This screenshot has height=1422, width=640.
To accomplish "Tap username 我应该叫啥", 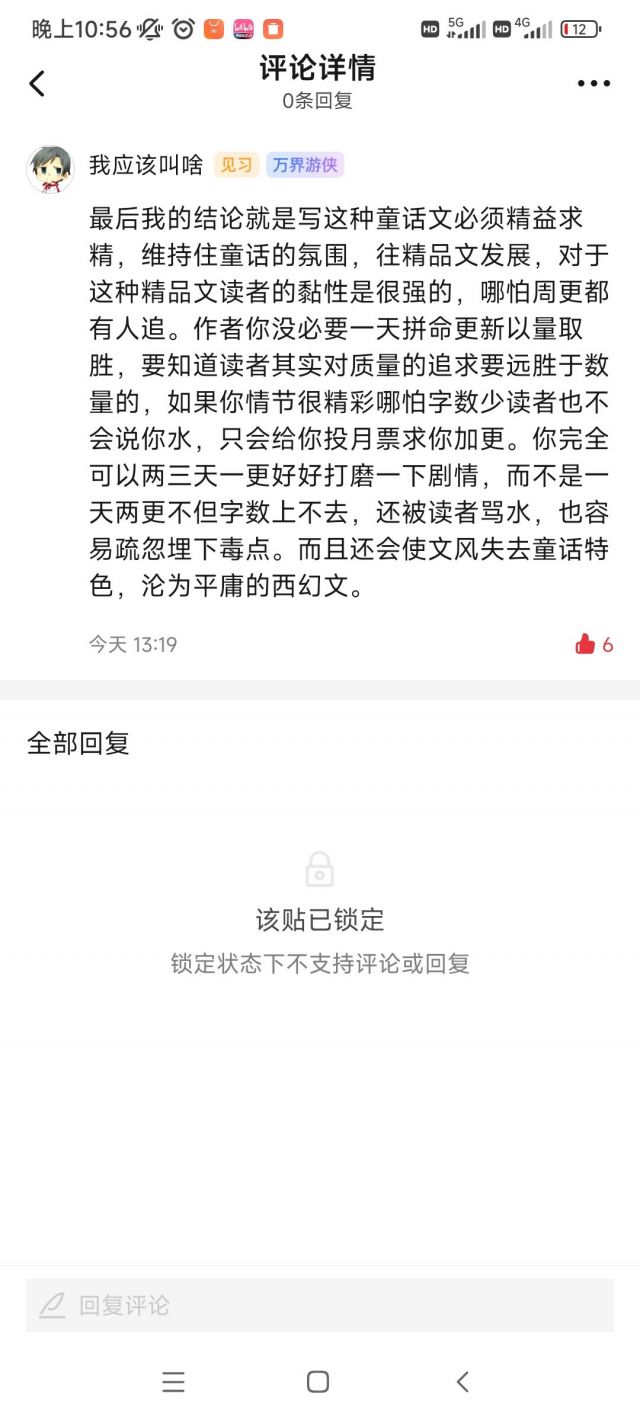I will 146,165.
